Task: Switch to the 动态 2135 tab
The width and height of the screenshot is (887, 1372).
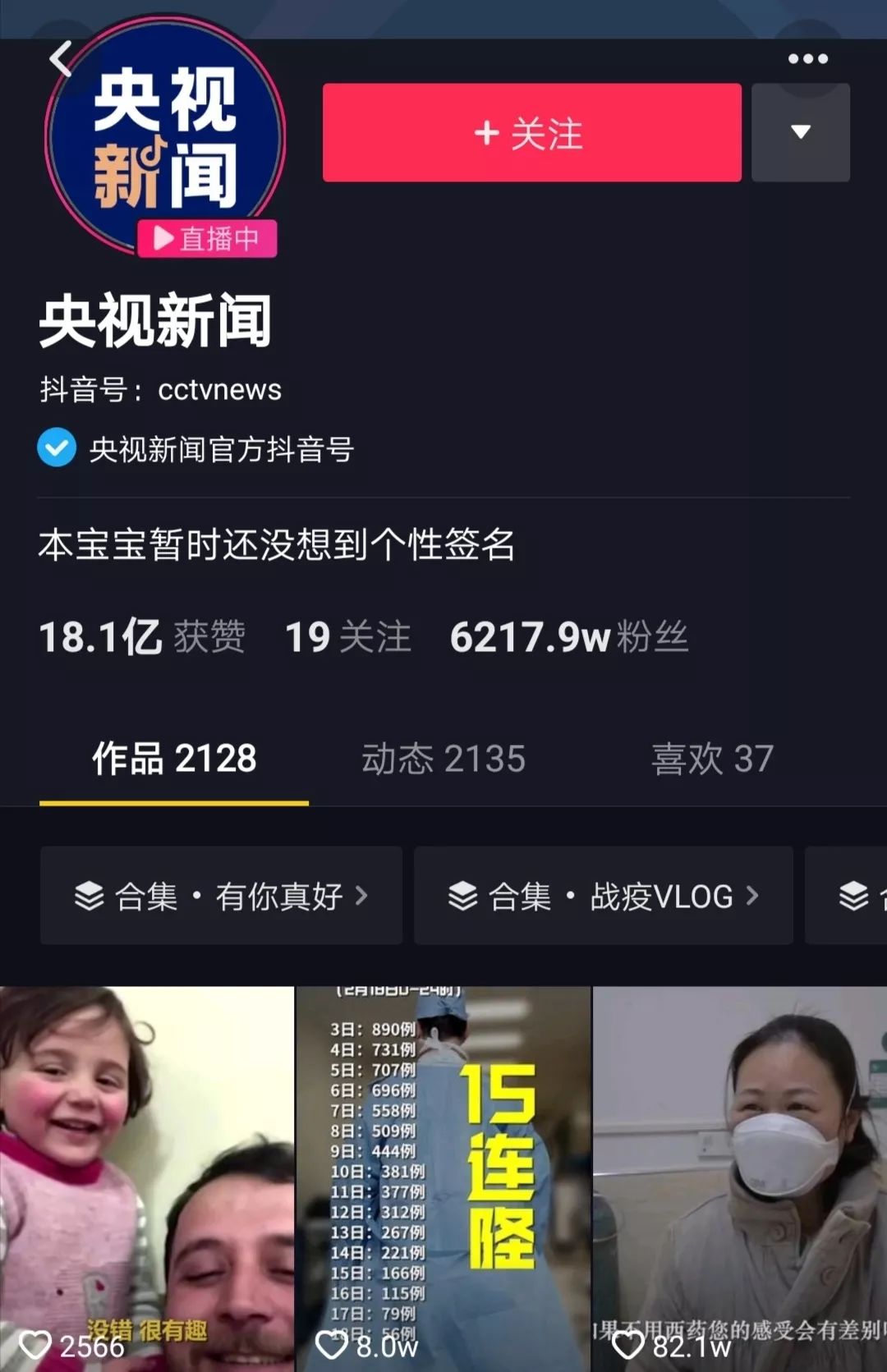Action: click(443, 759)
